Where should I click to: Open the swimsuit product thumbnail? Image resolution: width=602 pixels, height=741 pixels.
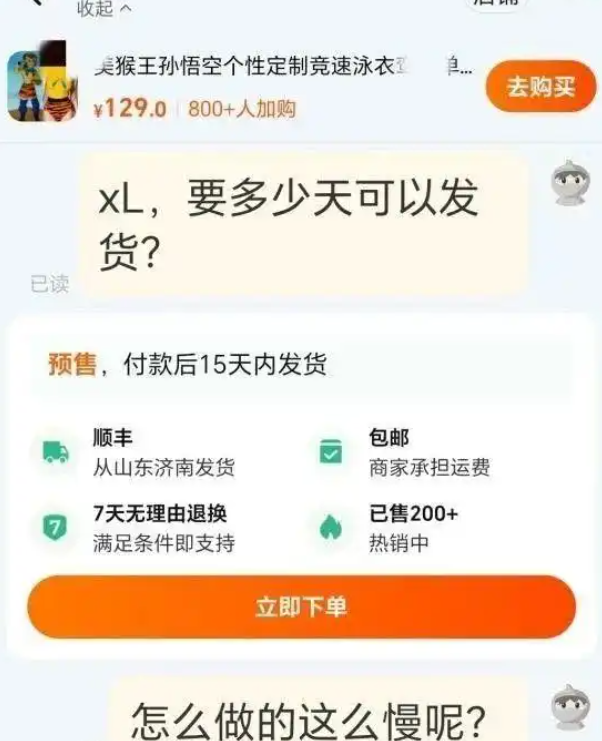(x=42, y=84)
